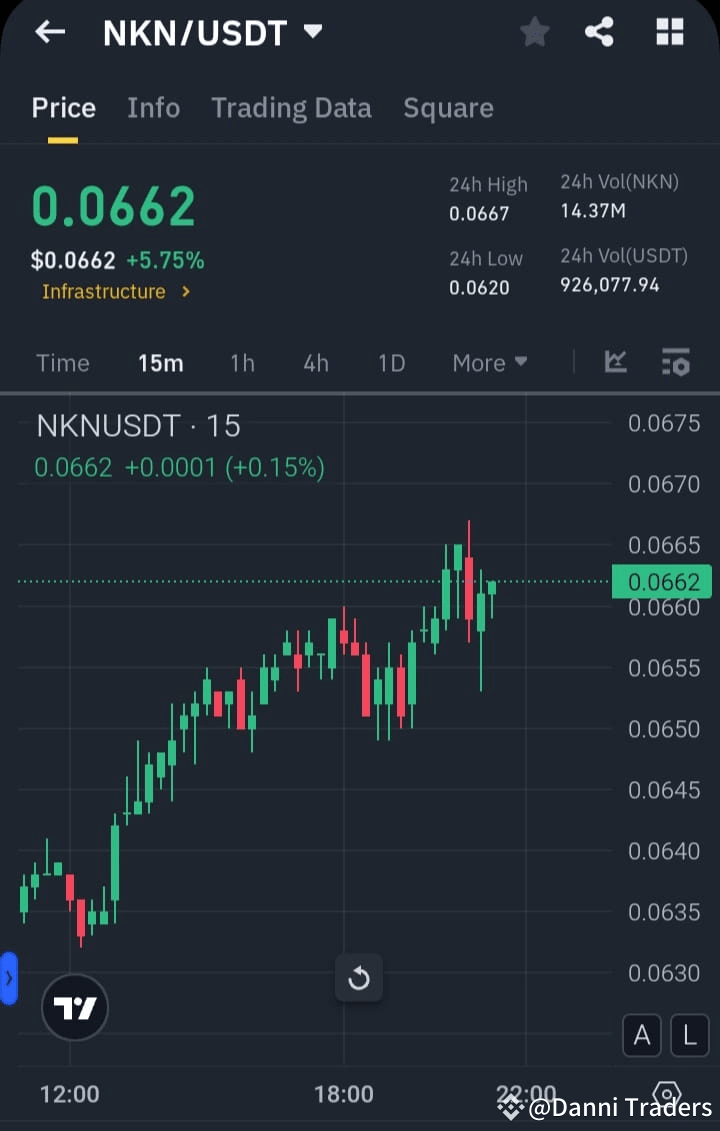
Task: Select the 1h timeframe
Action: coord(242,363)
